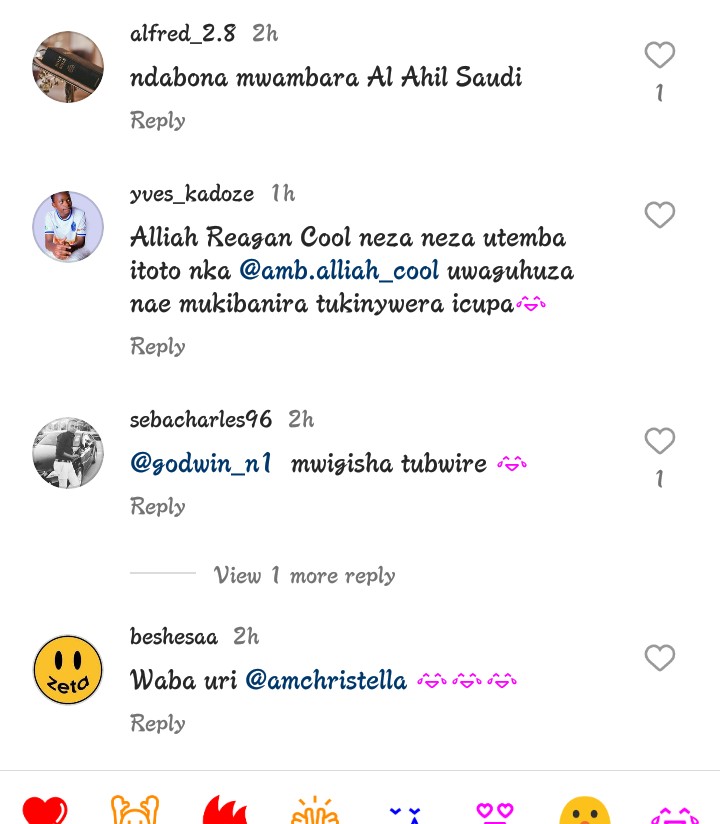Insert the fire emoji
720x824 pixels.
point(225,810)
